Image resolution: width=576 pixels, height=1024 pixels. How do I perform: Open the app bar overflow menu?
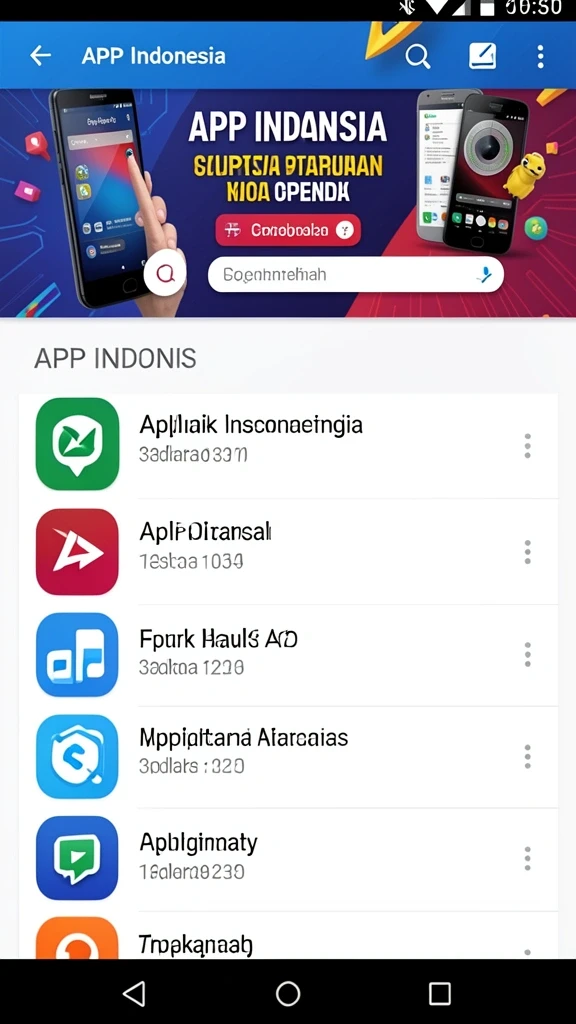point(540,56)
